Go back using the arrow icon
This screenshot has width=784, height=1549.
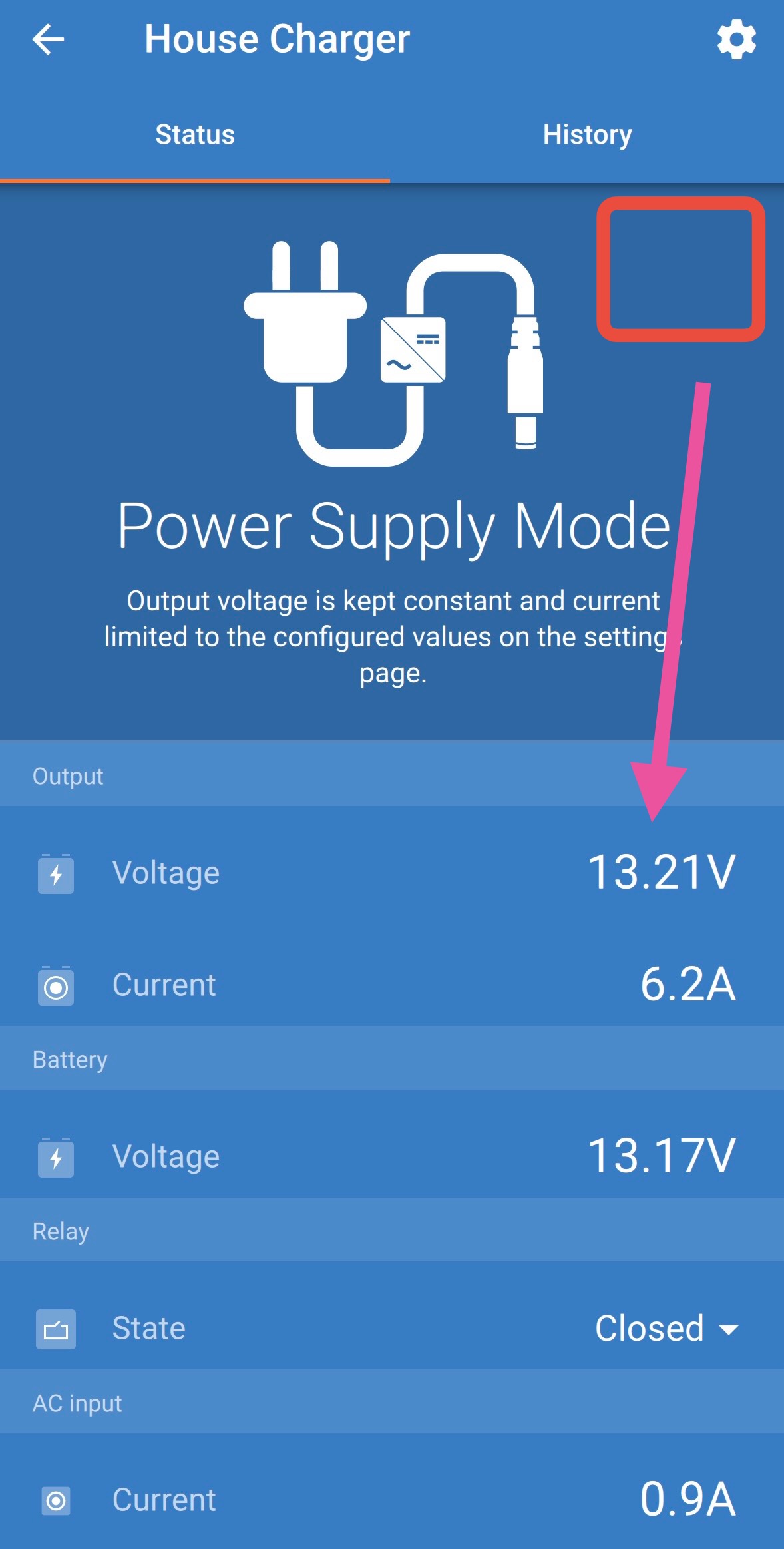(x=48, y=39)
